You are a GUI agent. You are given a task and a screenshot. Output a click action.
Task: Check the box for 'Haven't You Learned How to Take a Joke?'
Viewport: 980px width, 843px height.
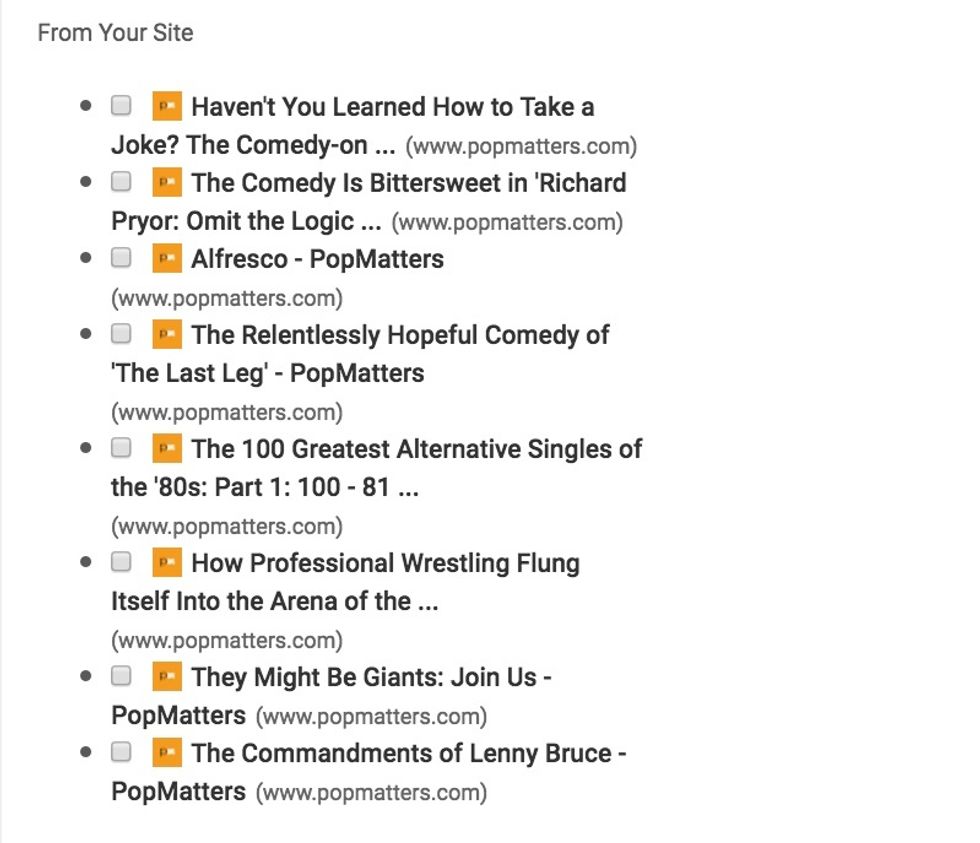point(121,105)
